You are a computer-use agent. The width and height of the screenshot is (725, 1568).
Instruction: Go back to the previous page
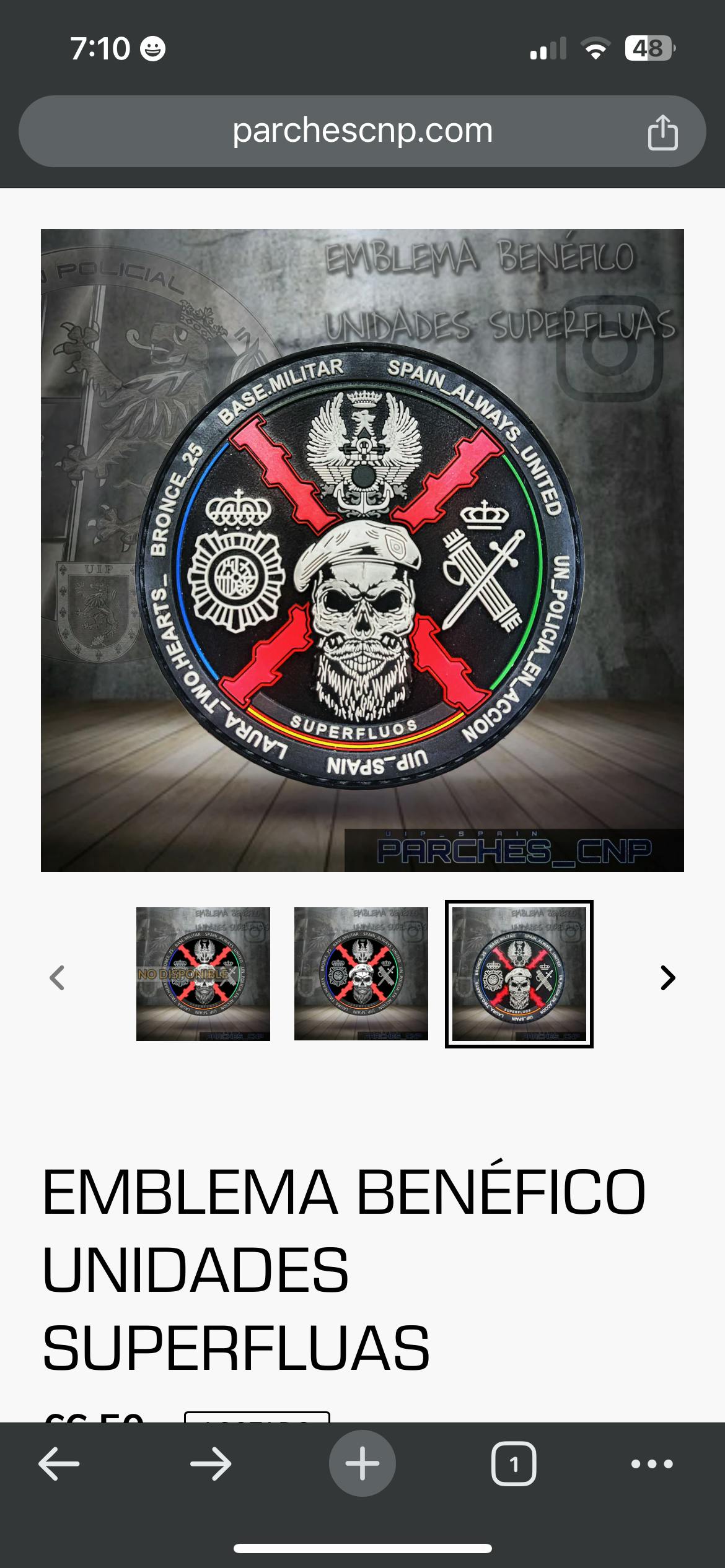click(x=59, y=1464)
